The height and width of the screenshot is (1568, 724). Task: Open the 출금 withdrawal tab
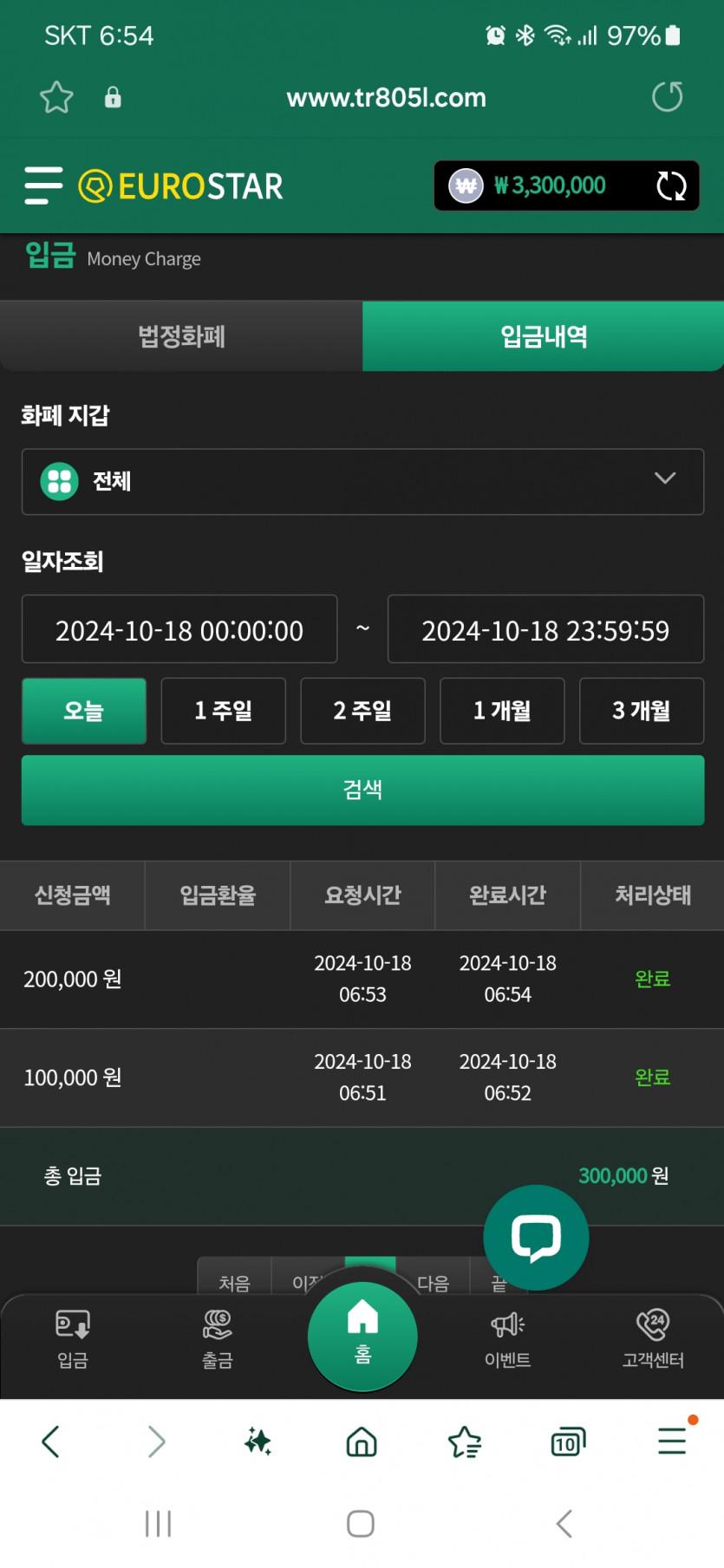coord(218,1339)
